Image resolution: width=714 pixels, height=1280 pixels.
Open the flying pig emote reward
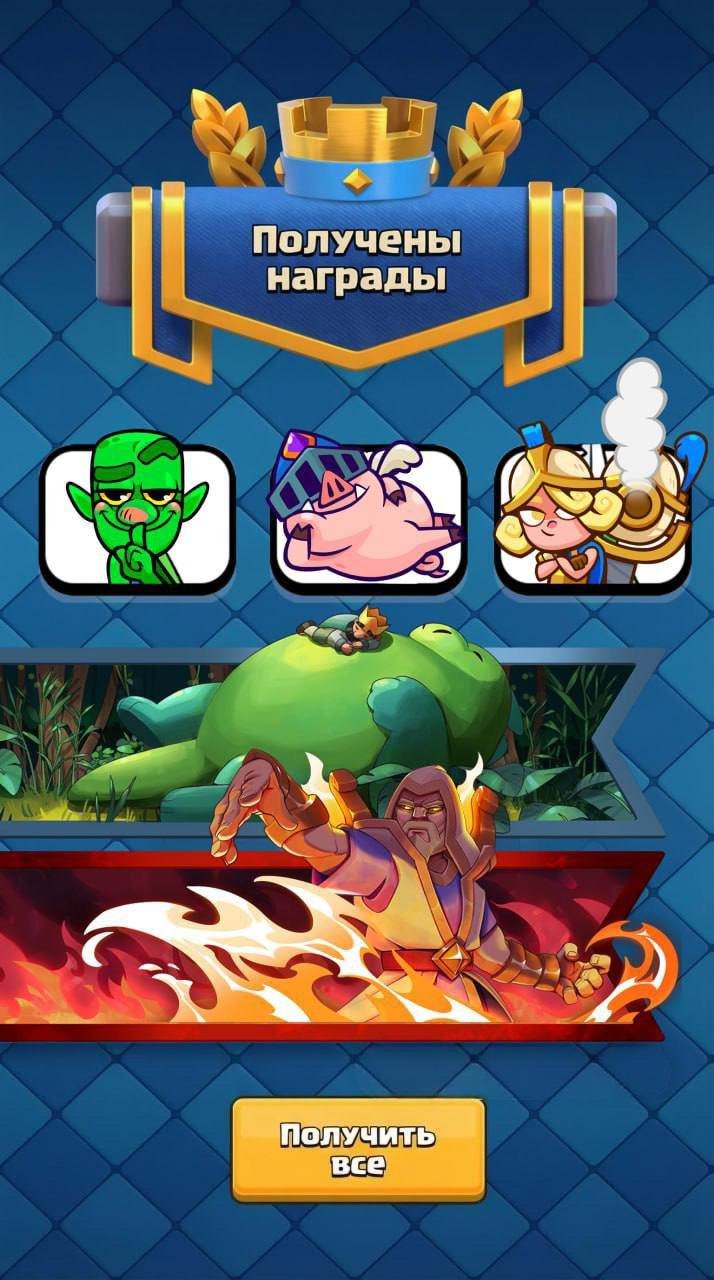pos(369,517)
